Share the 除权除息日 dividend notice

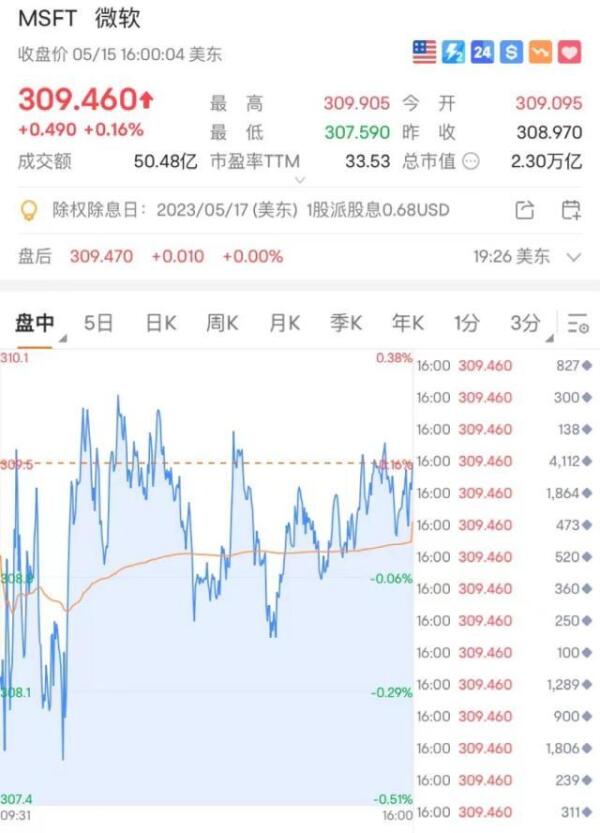[x=524, y=210]
